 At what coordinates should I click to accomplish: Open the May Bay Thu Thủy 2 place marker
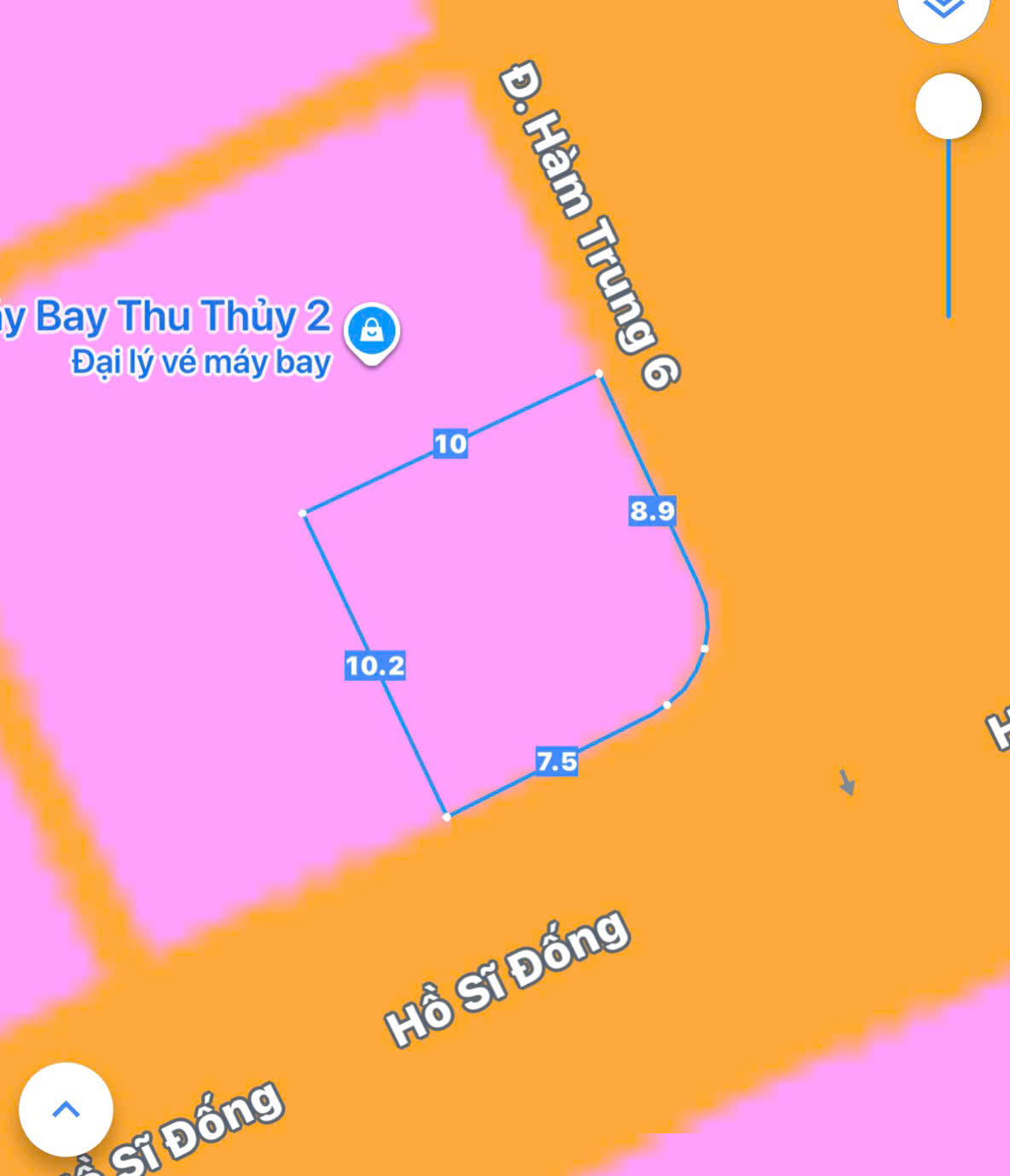[372, 331]
